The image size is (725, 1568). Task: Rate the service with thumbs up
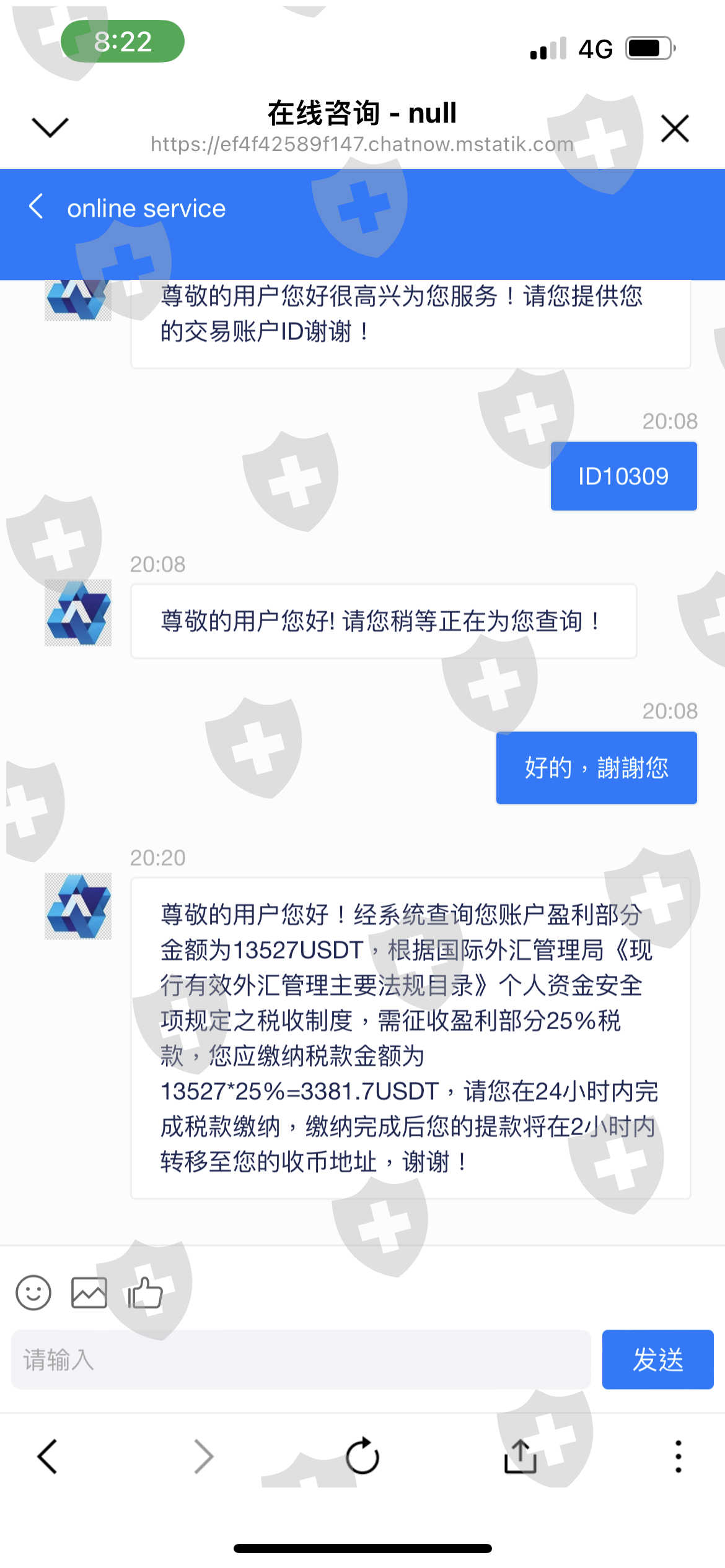click(x=145, y=1292)
